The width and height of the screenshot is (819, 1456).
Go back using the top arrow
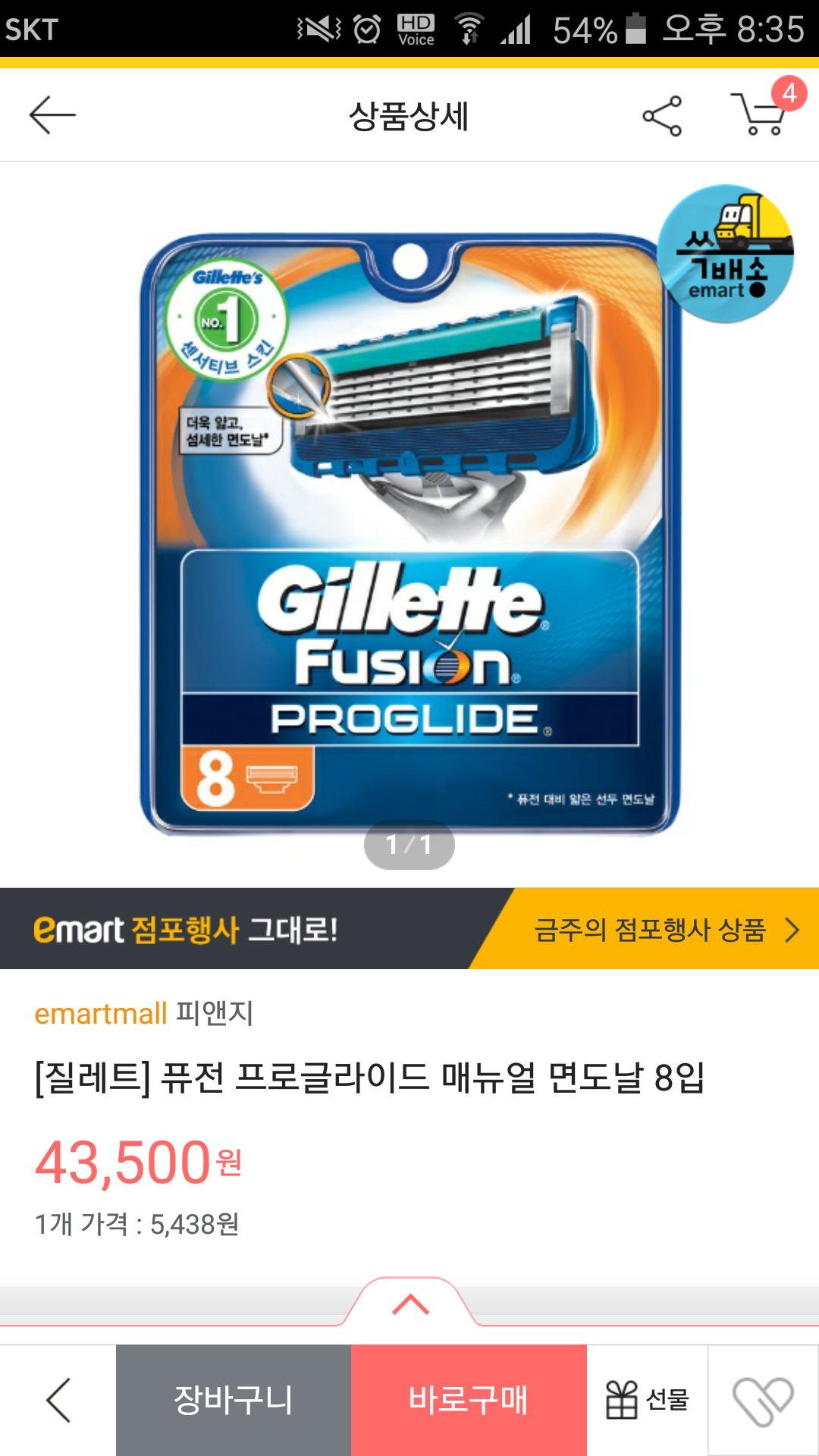point(52,115)
